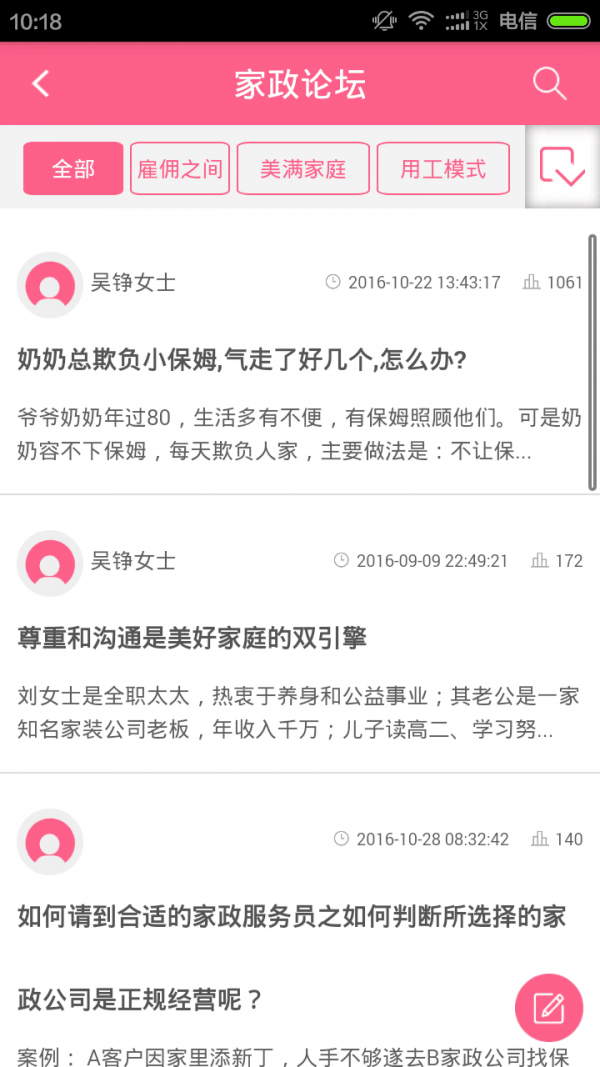Image resolution: width=600 pixels, height=1067 pixels.
Task: Tap the avatar on the 2016-10-28 post
Action: tap(50, 841)
